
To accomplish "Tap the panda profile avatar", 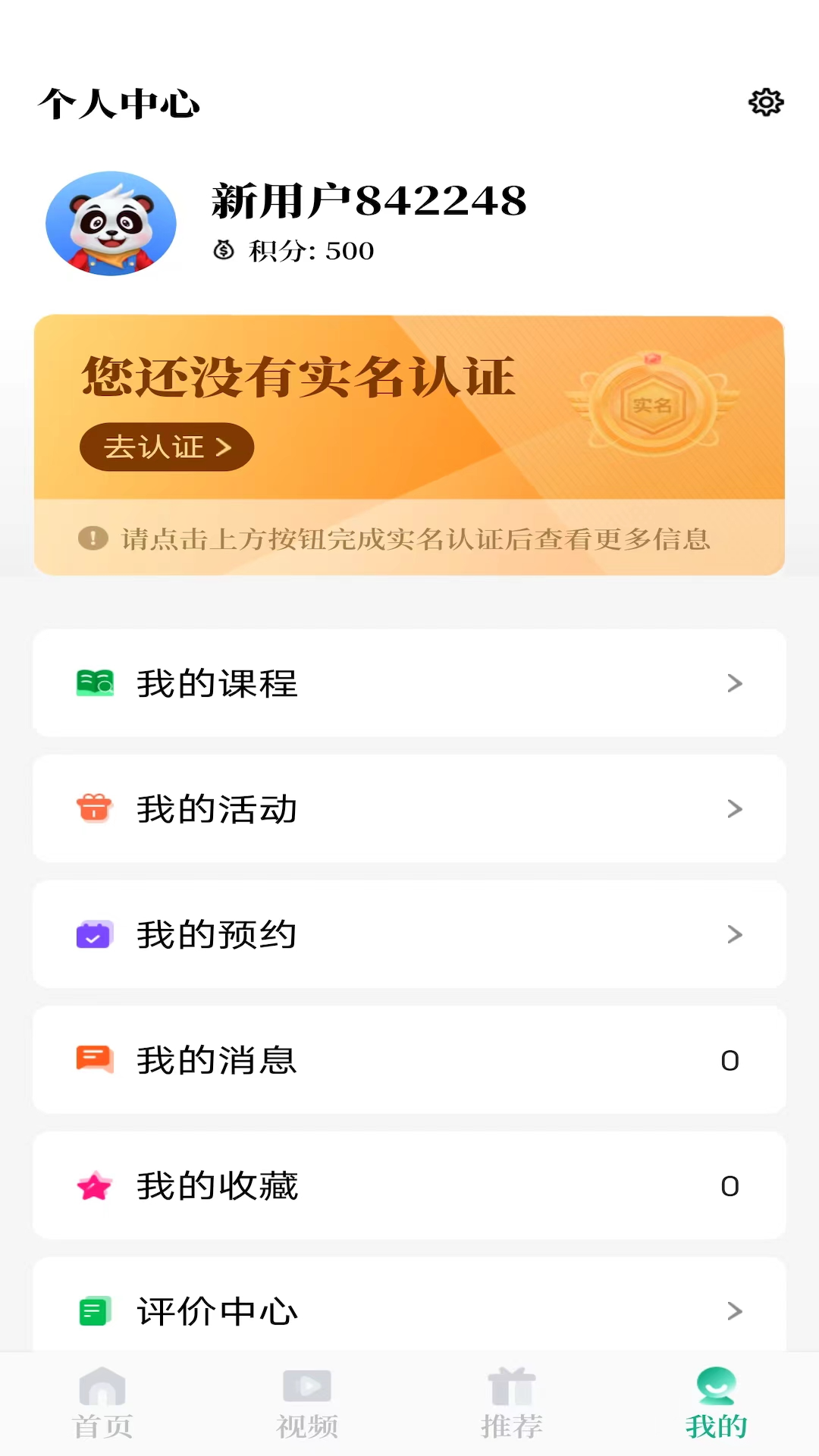I will click(111, 223).
